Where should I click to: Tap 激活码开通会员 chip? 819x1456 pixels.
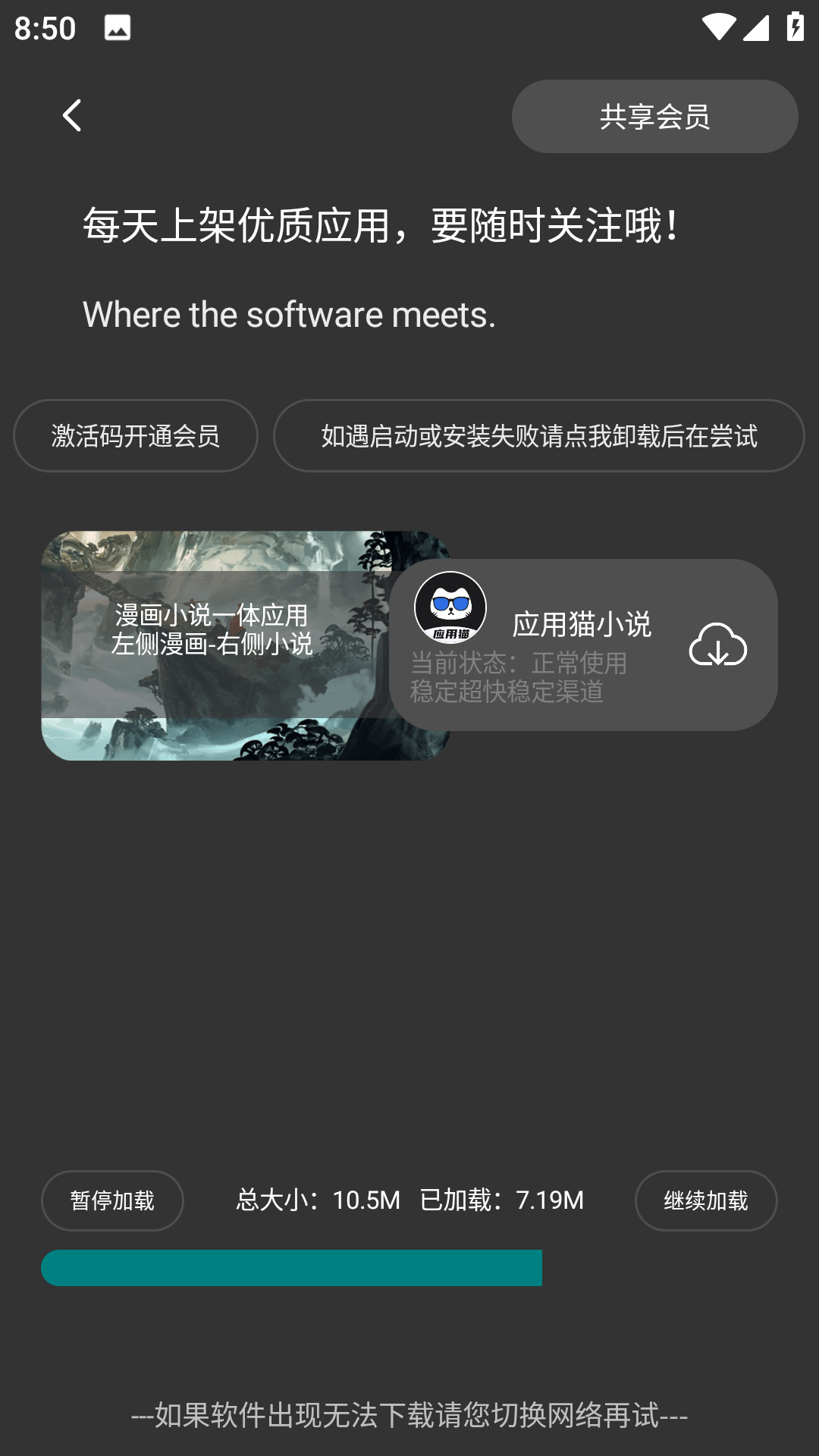pos(136,436)
